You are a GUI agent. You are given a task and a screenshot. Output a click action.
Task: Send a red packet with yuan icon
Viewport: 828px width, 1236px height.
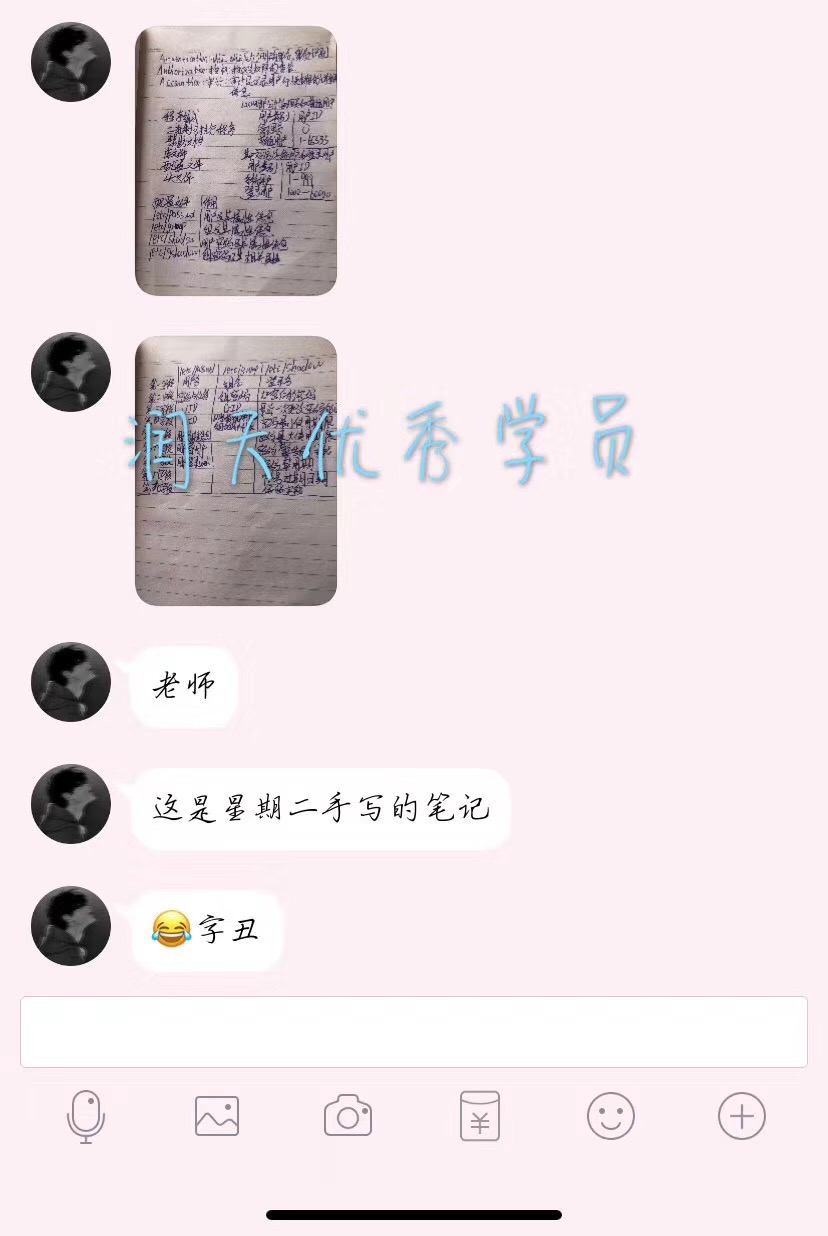[x=480, y=1116]
